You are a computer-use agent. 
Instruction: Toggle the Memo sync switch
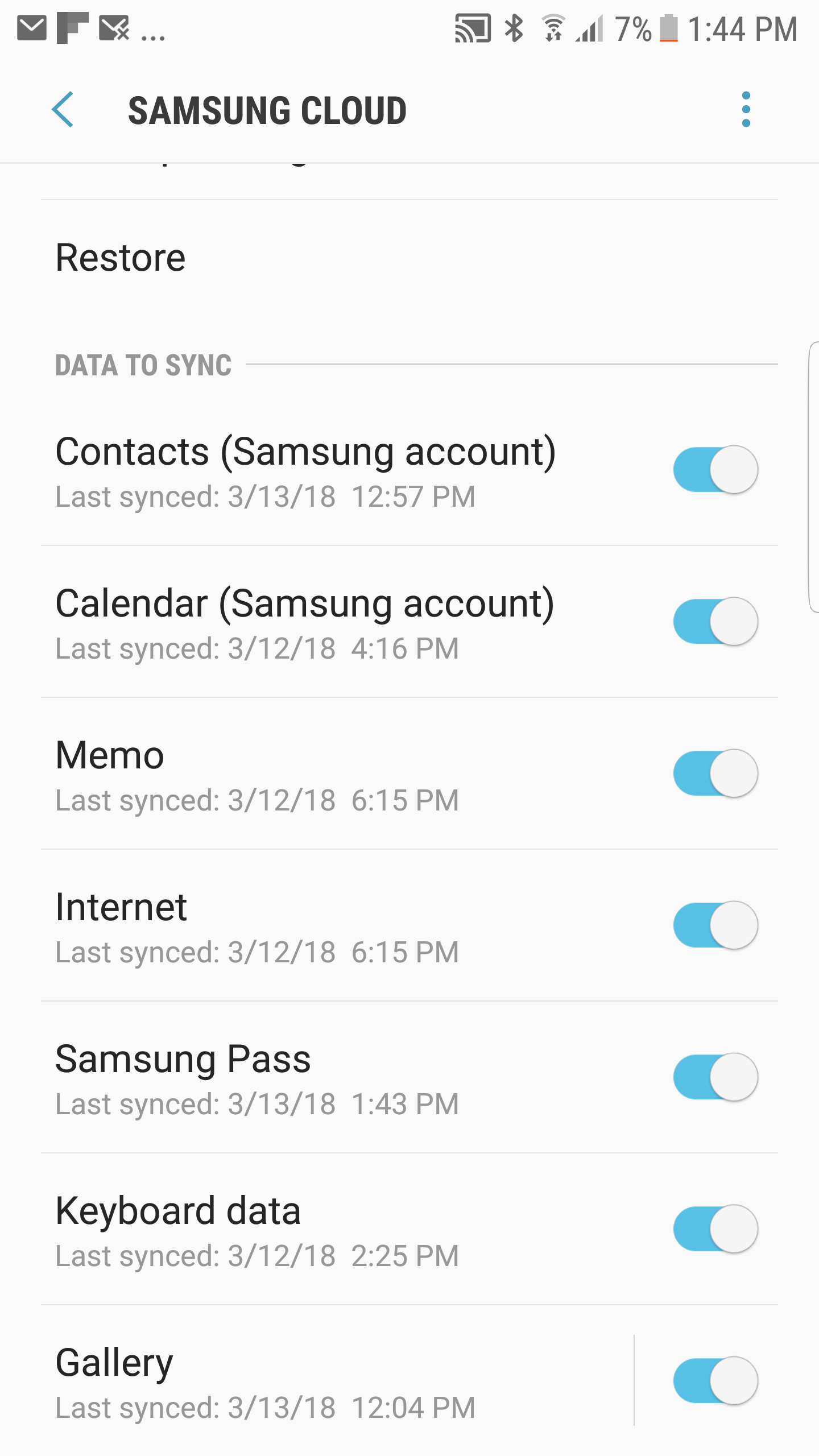click(x=715, y=773)
